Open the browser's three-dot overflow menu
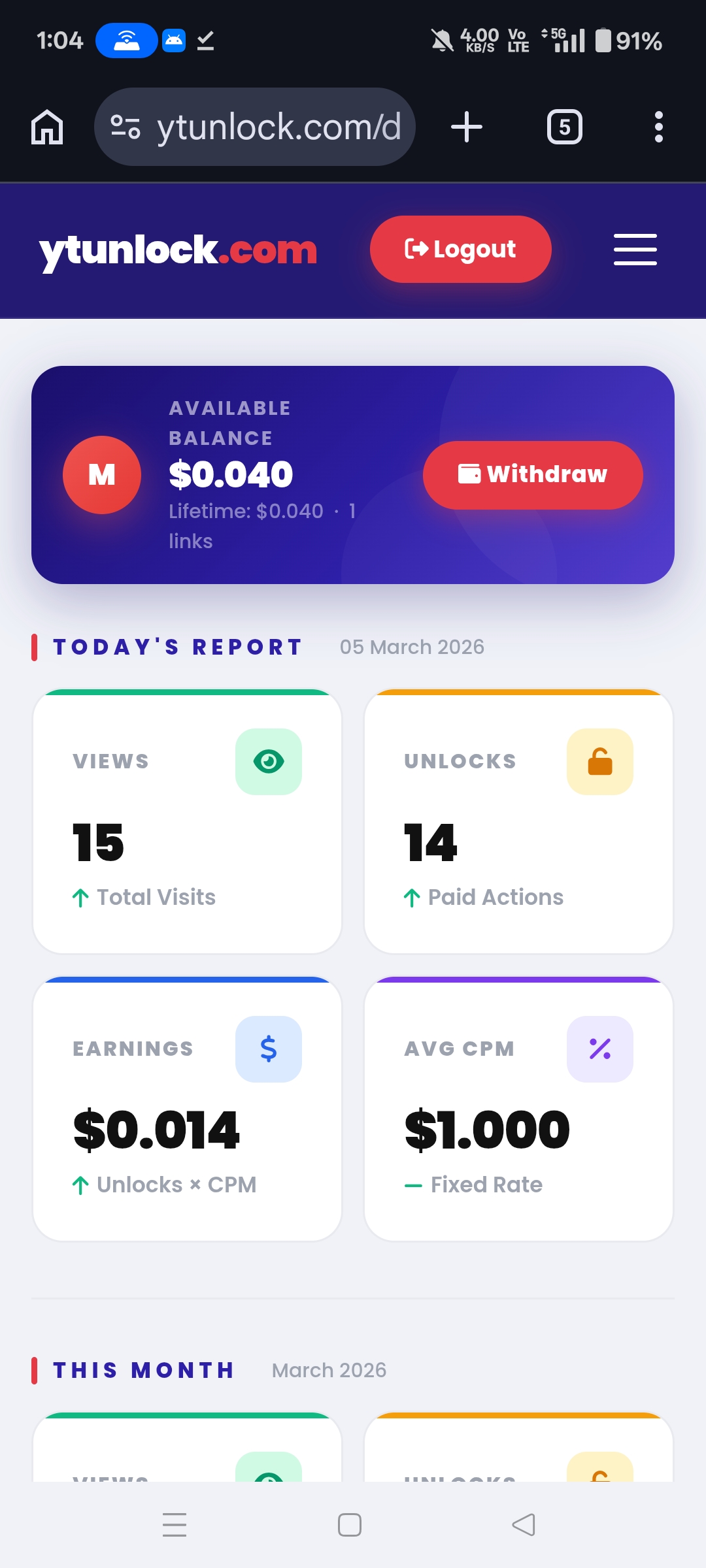This screenshot has width=706, height=1568. (x=659, y=127)
